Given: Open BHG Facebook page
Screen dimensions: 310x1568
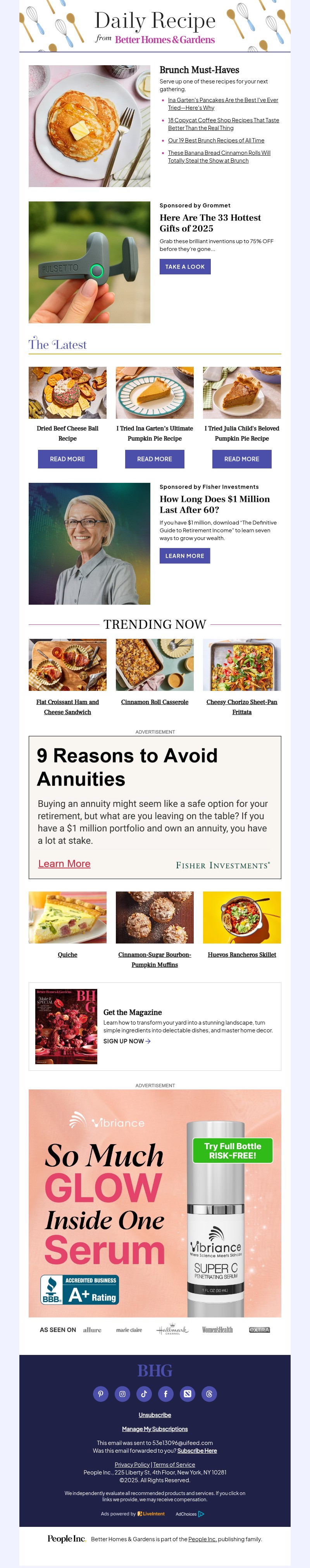Looking at the screenshot, I should click(165, 1393).
